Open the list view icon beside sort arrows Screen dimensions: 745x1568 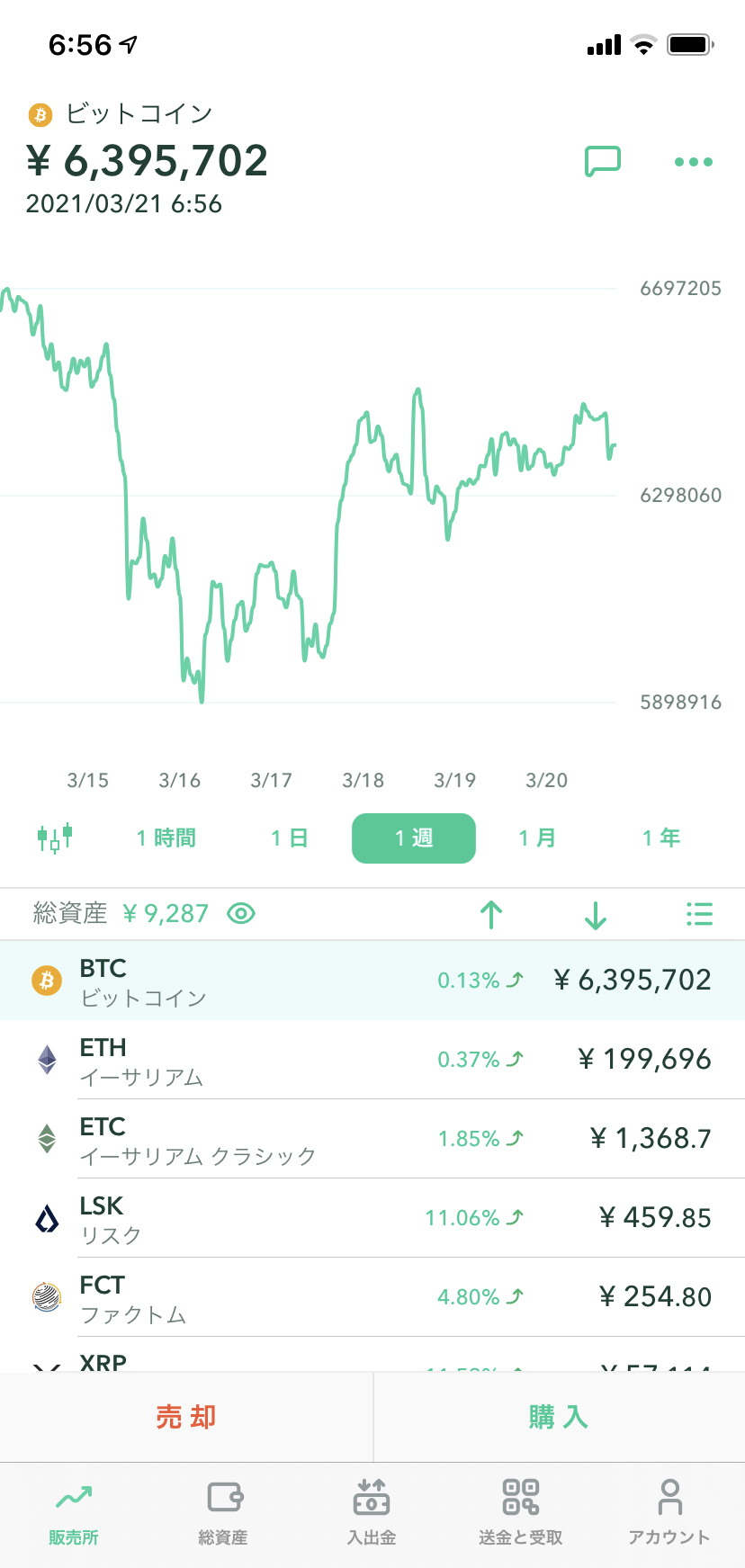click(699, 914)
